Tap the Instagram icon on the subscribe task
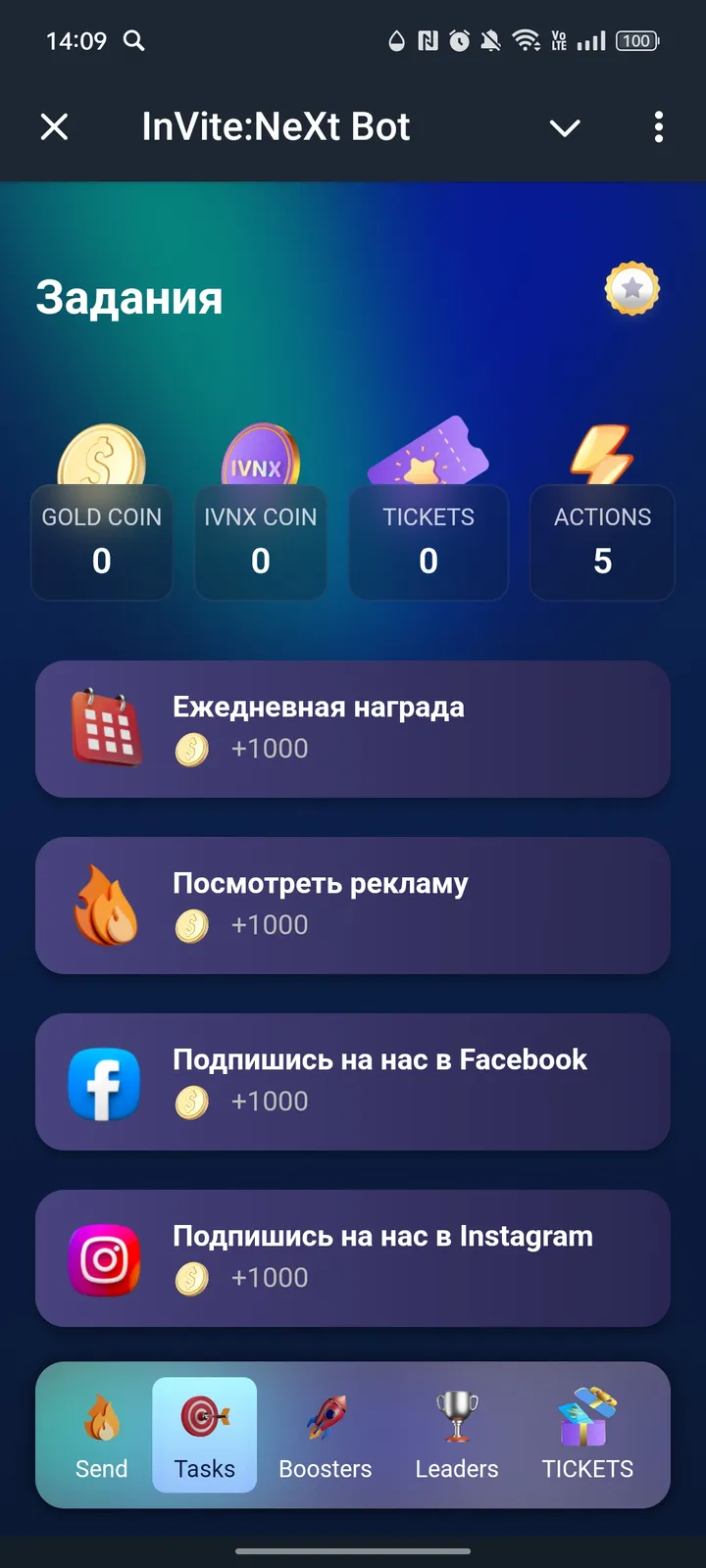Viewport: 706px width, 1568px height. [x=104, y=1259]
